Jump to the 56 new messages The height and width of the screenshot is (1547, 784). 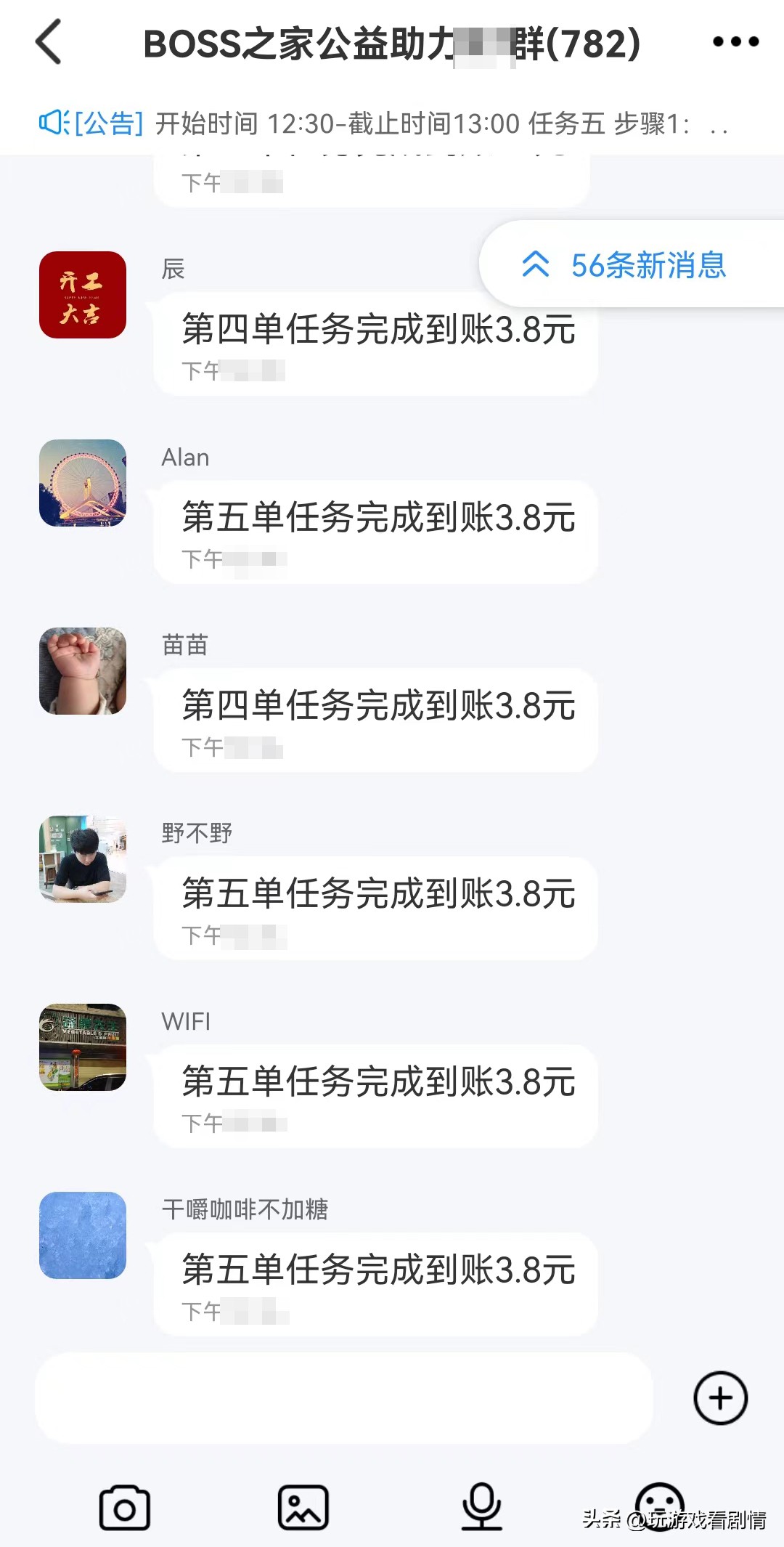[x=648, y=267]
